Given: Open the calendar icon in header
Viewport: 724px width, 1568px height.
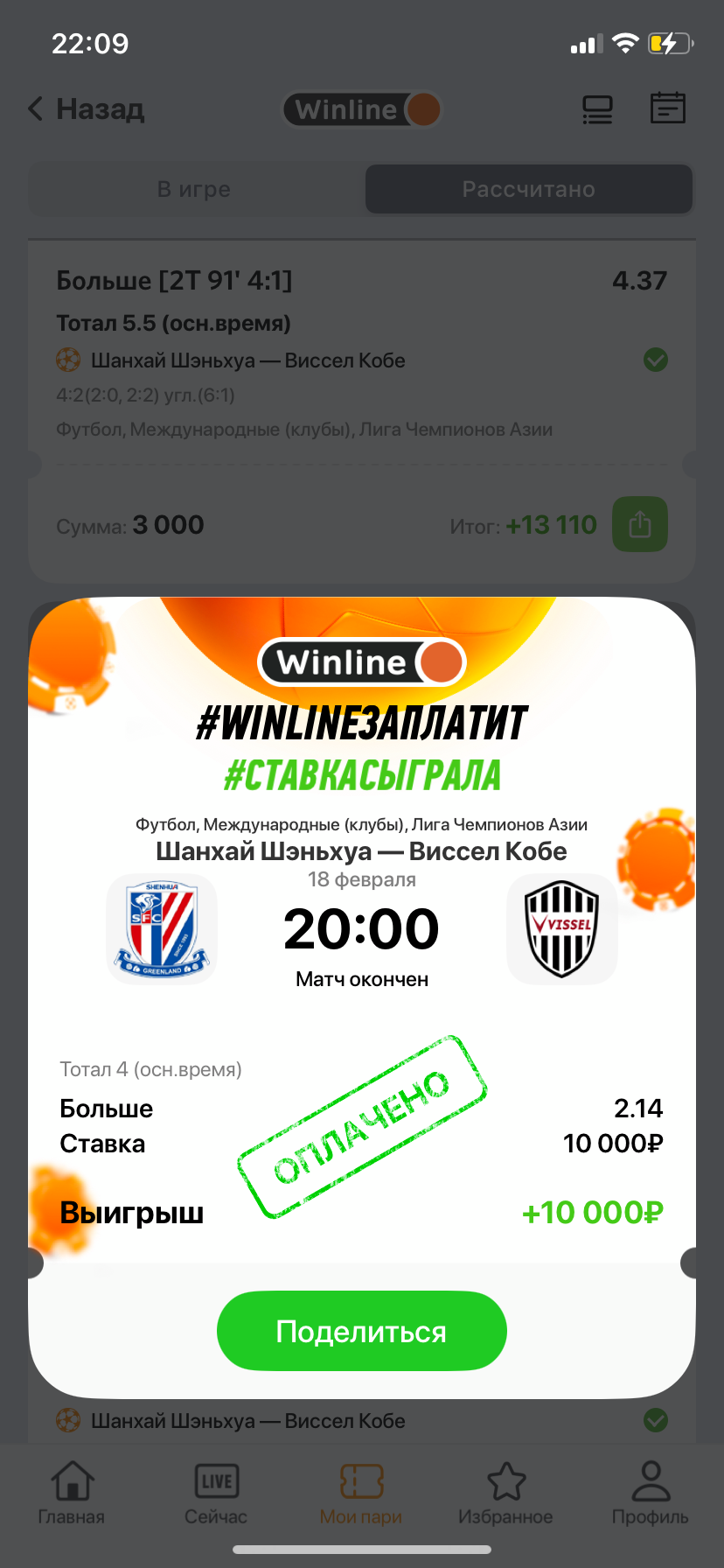Looking at the screenshot, I should pyautogui.click(x=667, y=108).
